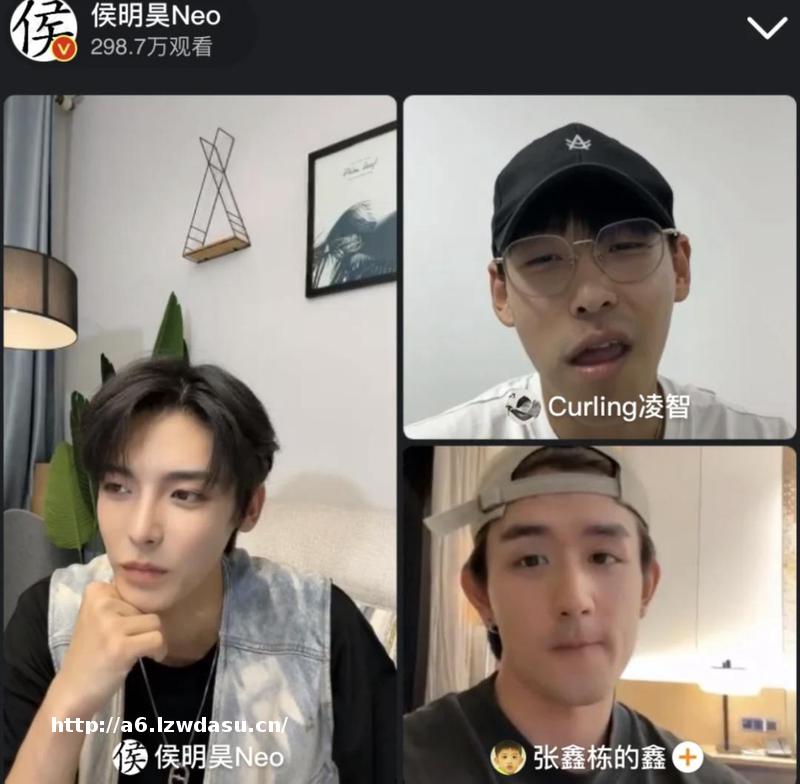Follow 张鑫栋的鑫 with the plus button
800x784 pixels.
pos(687,757)
